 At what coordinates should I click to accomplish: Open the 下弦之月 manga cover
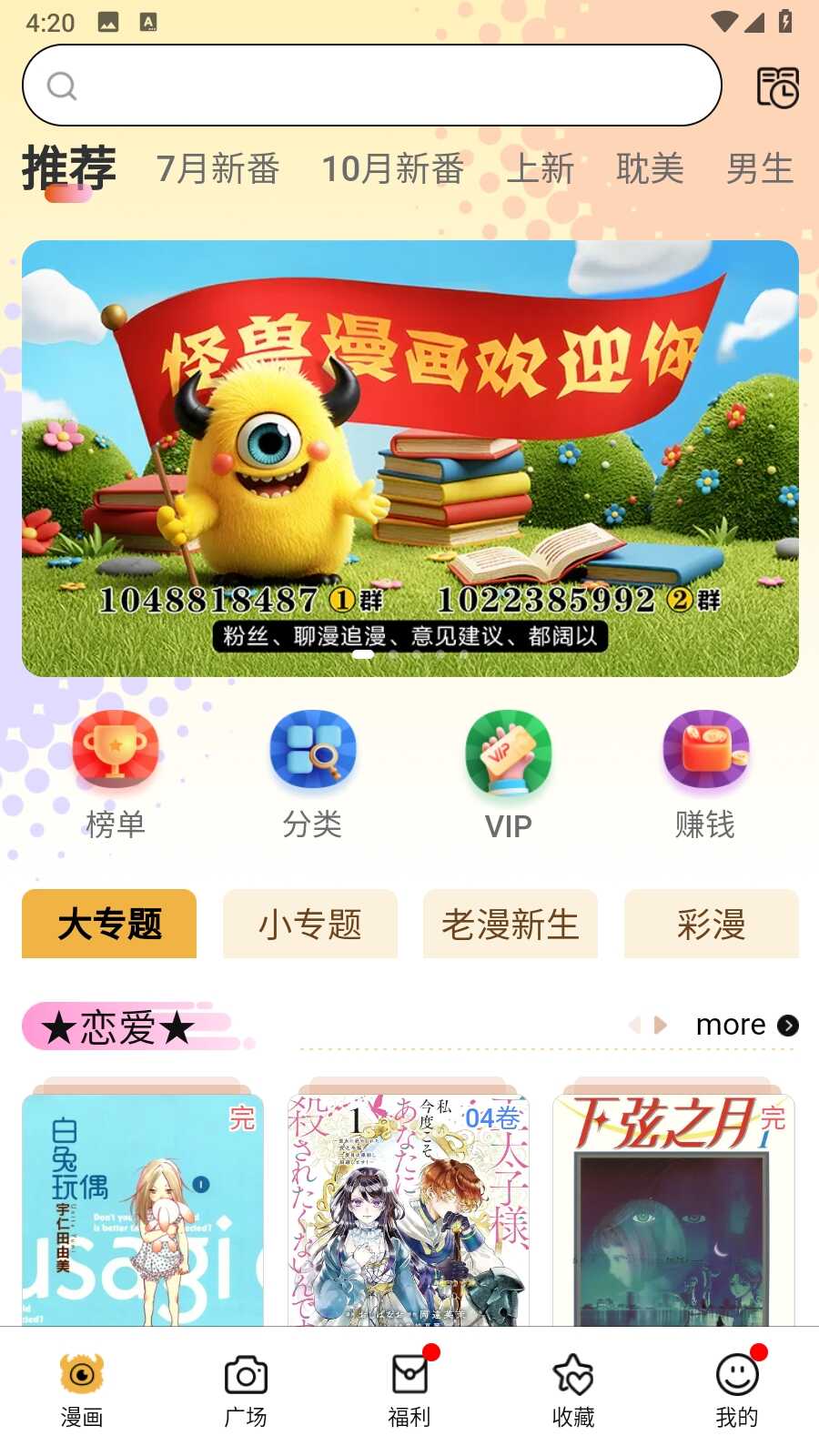click(x=673, y=1210)
